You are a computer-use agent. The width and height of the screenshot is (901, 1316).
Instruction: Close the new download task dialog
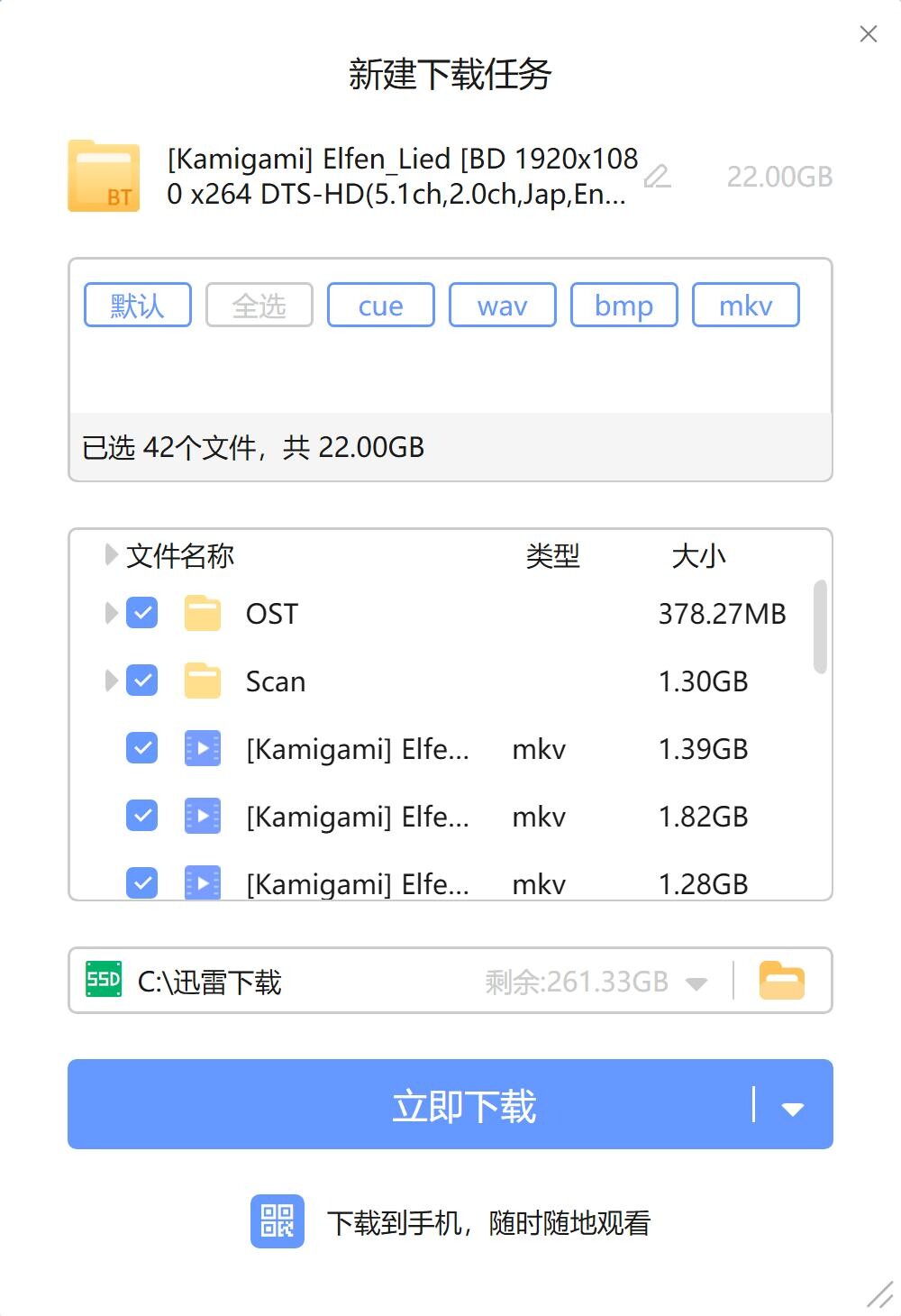[869, 34]
